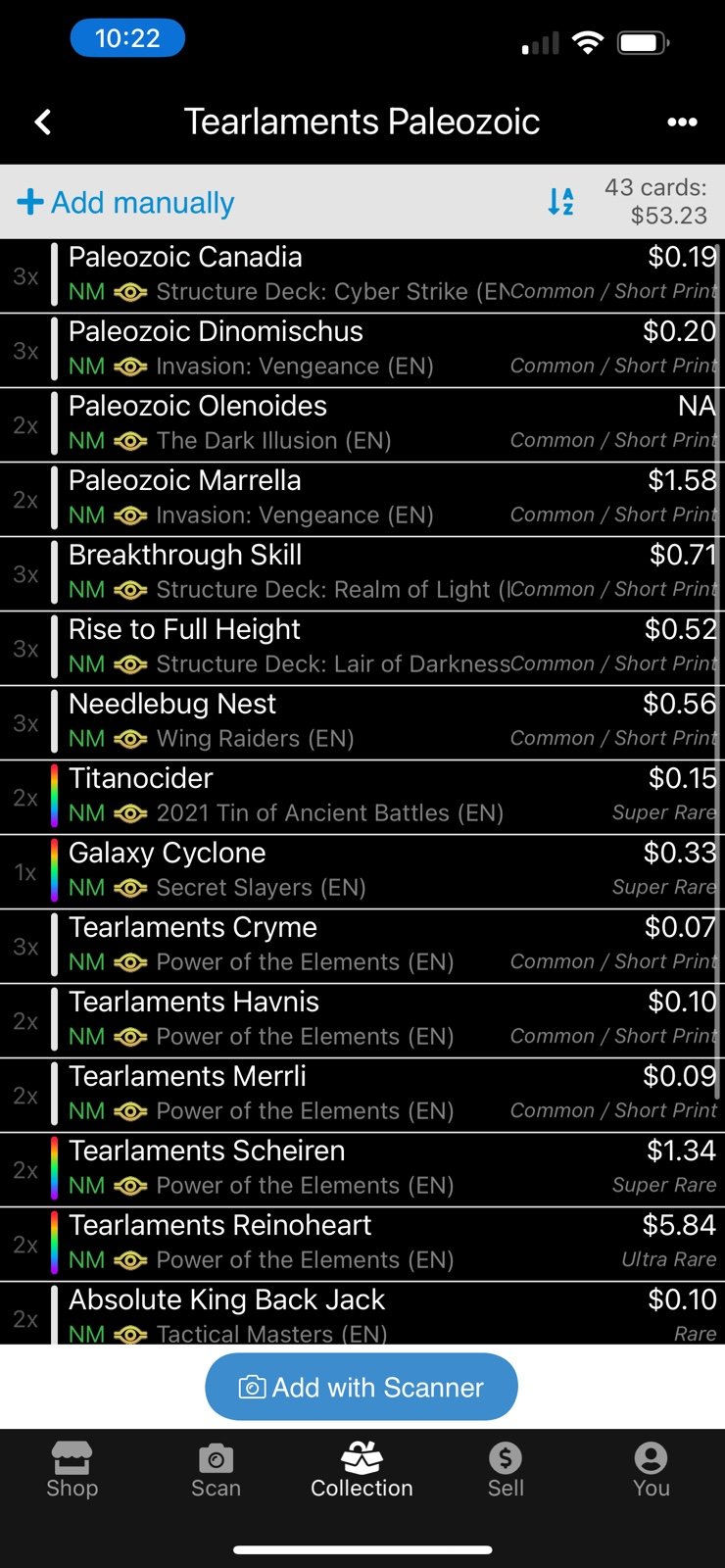Select Galaxy Cyclone from the list

pos(362,872)
